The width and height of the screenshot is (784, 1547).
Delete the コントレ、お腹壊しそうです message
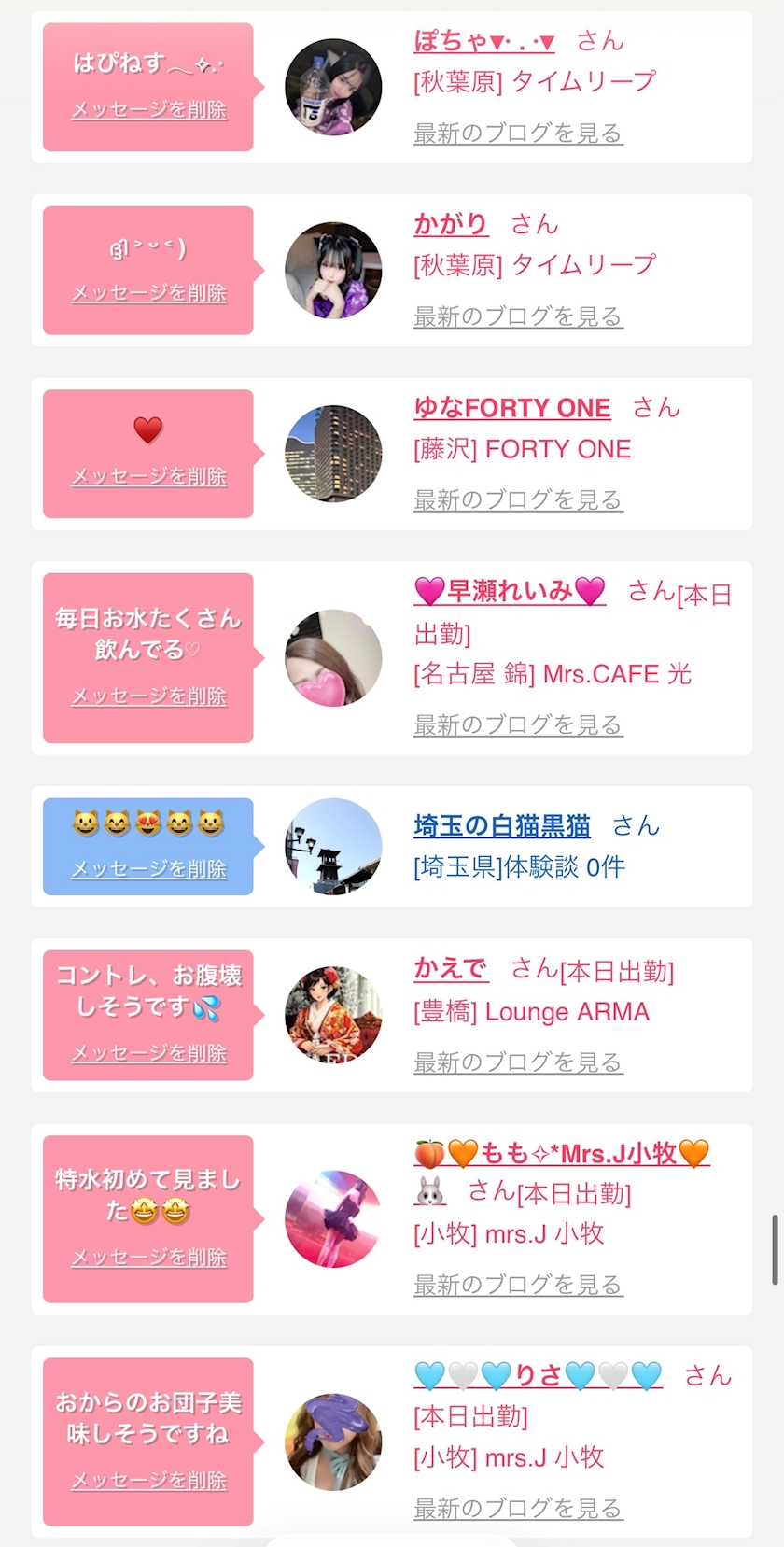coord(148,1053)
